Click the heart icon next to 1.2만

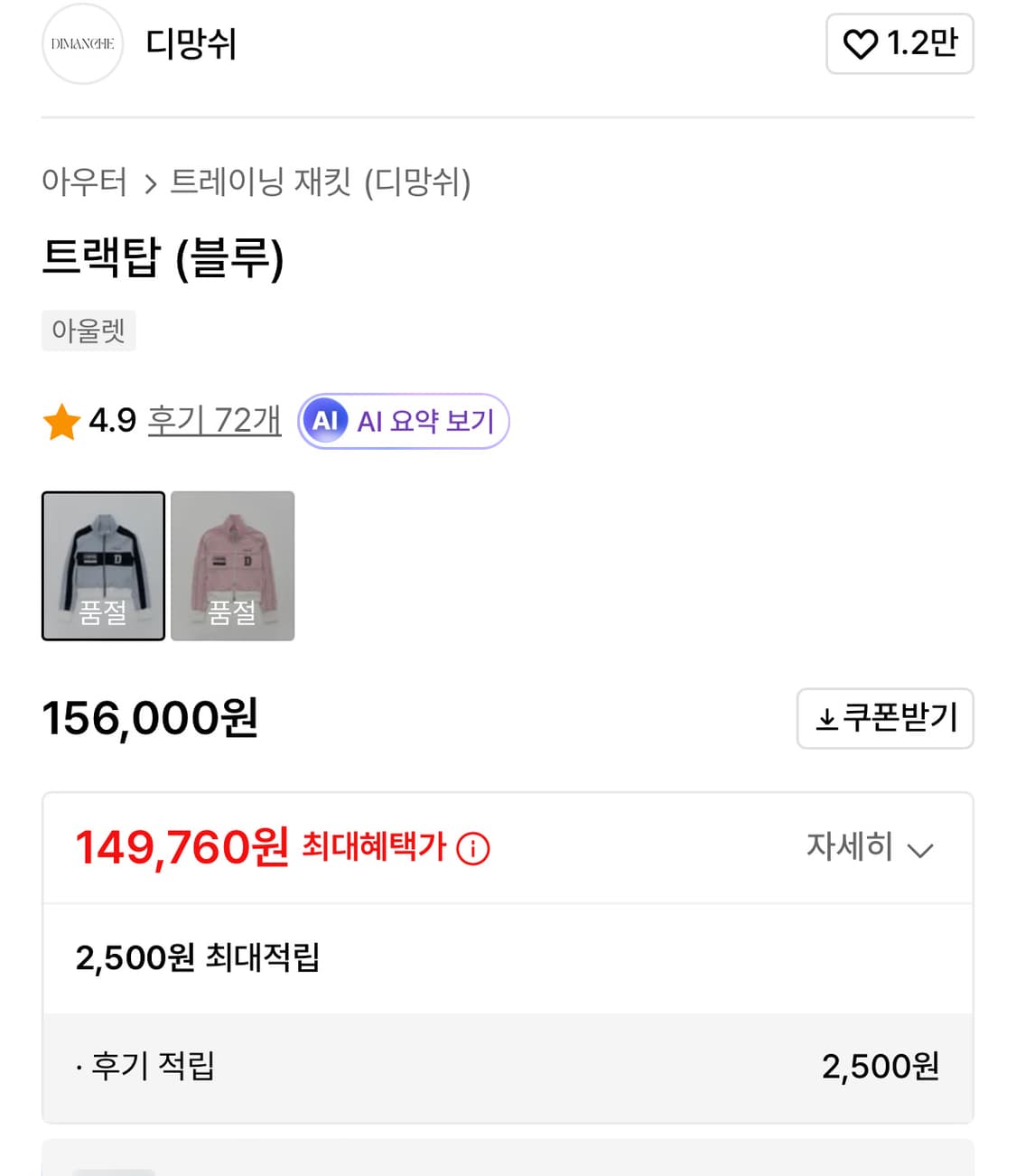tap(861, 42)
